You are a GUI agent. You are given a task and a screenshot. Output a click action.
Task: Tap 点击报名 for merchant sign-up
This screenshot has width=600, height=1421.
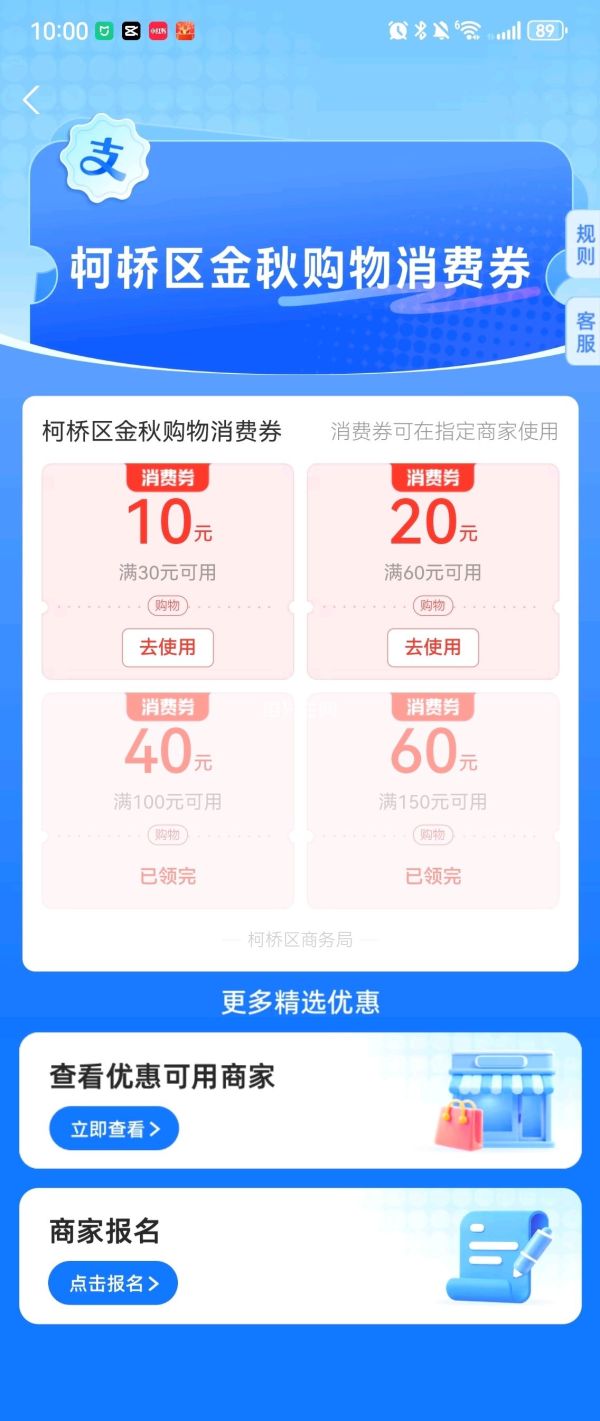(x=113, y=1283)
